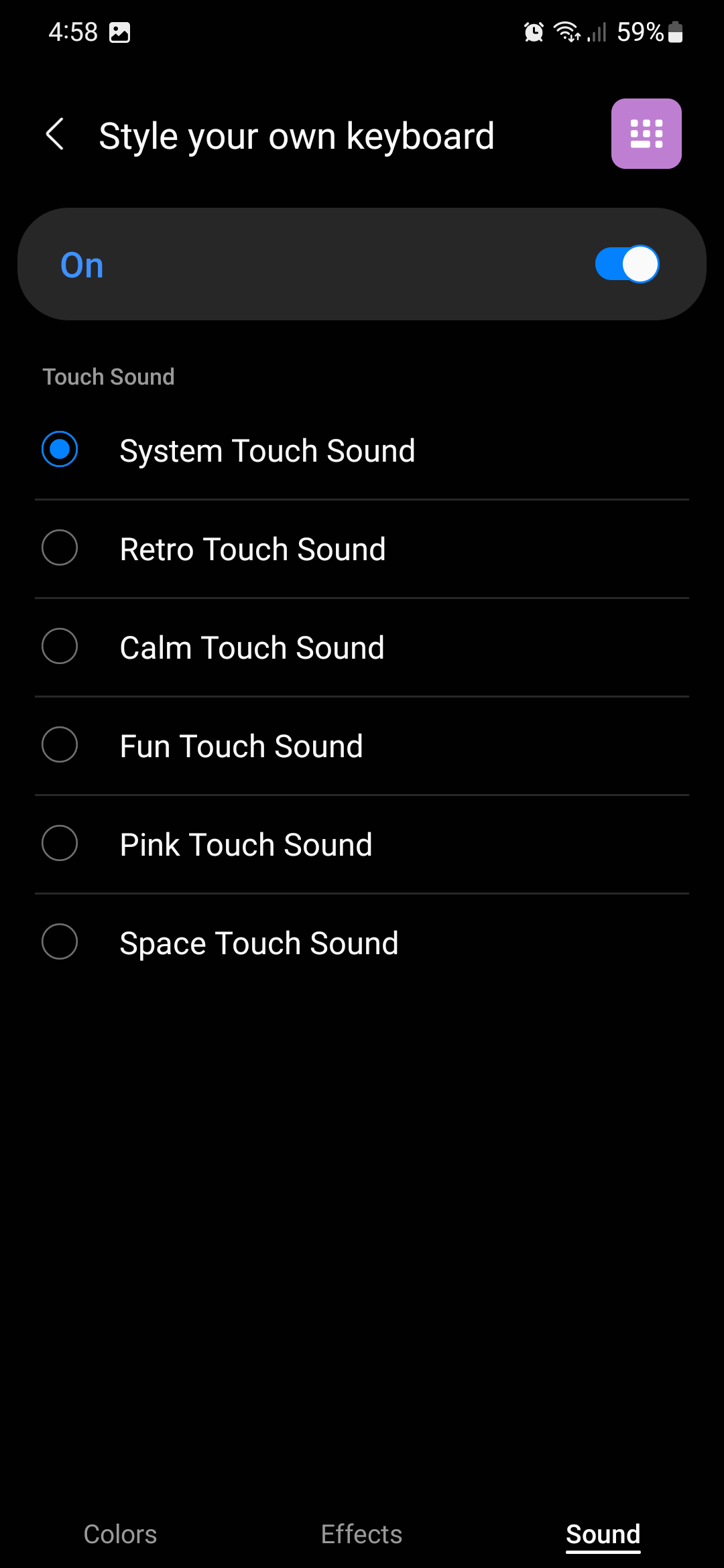Open the purple keyboard preview icon
The width and height of the screenshot is (724, 1568).
(x=646, y=134)
